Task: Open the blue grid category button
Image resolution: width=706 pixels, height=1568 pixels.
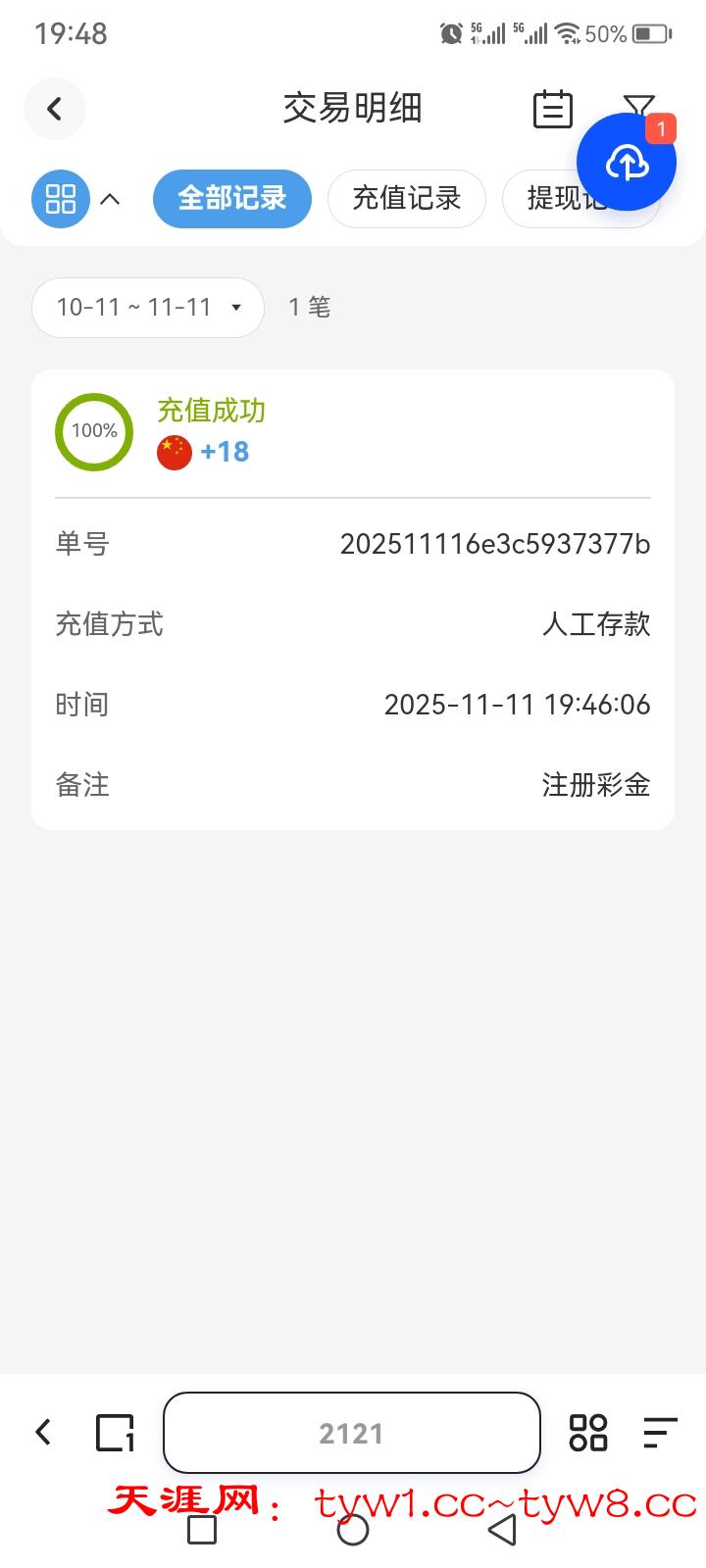Action: (61, 199)
